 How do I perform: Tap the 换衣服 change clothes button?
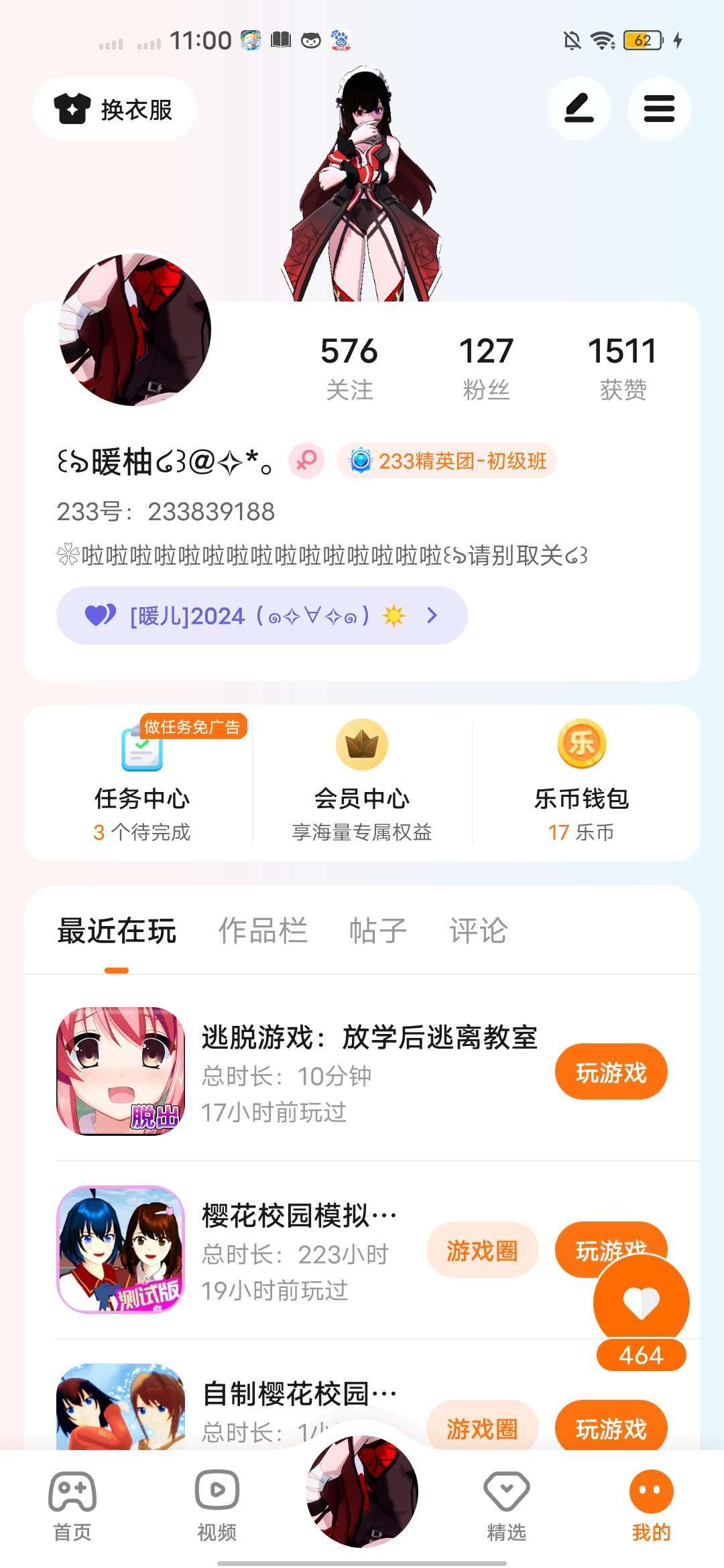coord(114,109)
